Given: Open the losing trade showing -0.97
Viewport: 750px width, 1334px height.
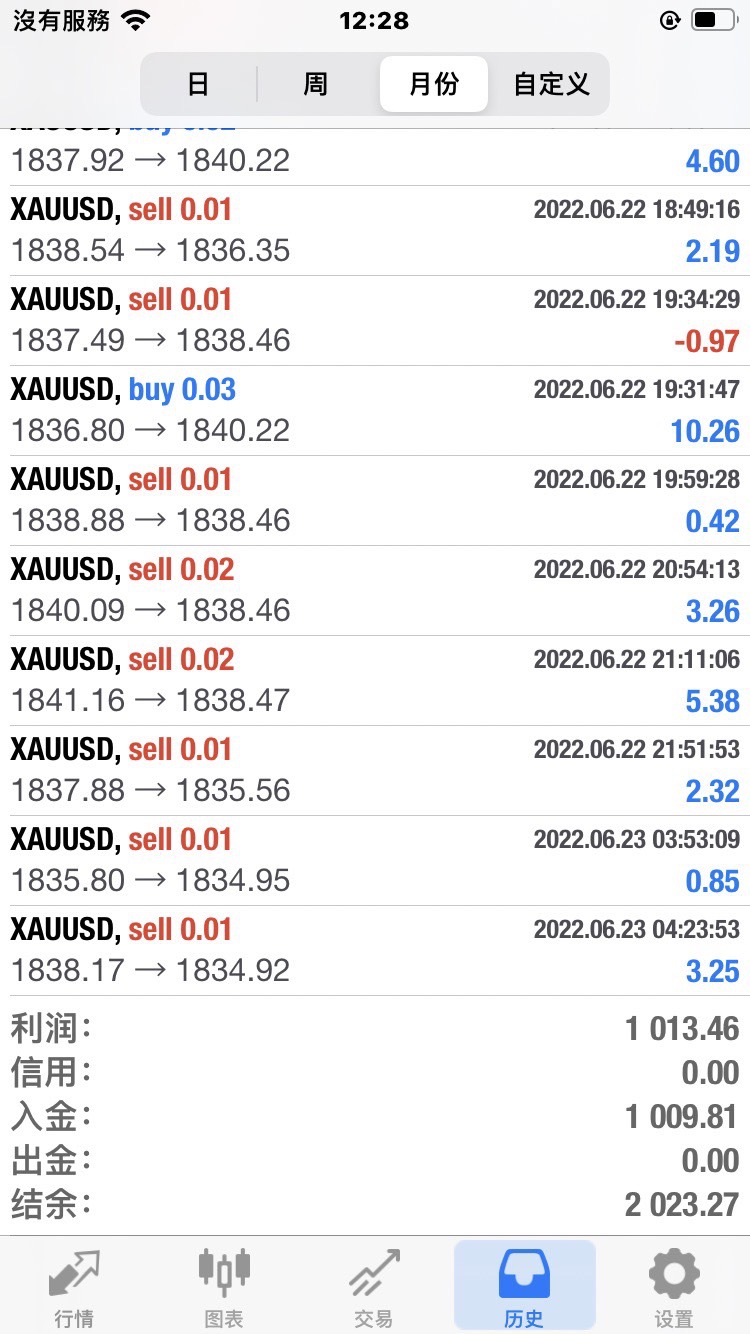Looking at the screenshot, I should [x=375, y=321].
